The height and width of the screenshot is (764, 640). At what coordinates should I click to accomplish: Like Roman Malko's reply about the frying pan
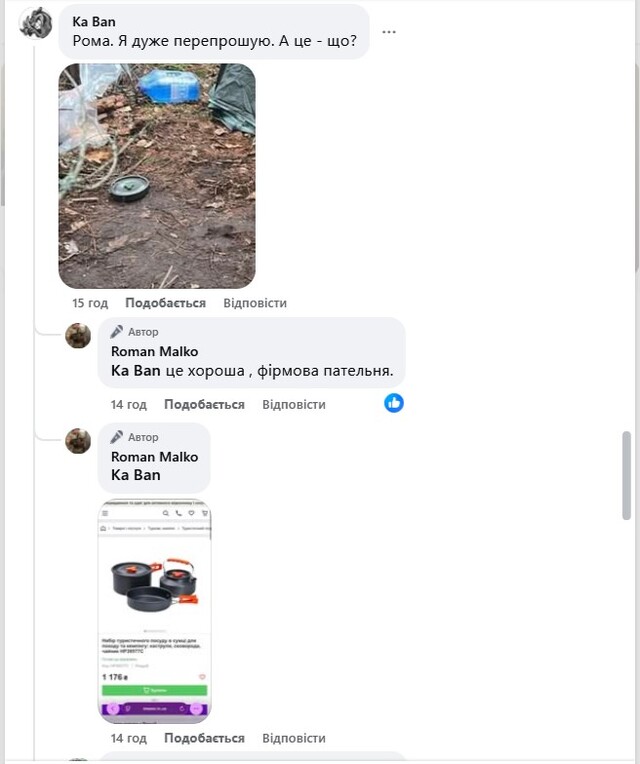[x=204, y=405]
